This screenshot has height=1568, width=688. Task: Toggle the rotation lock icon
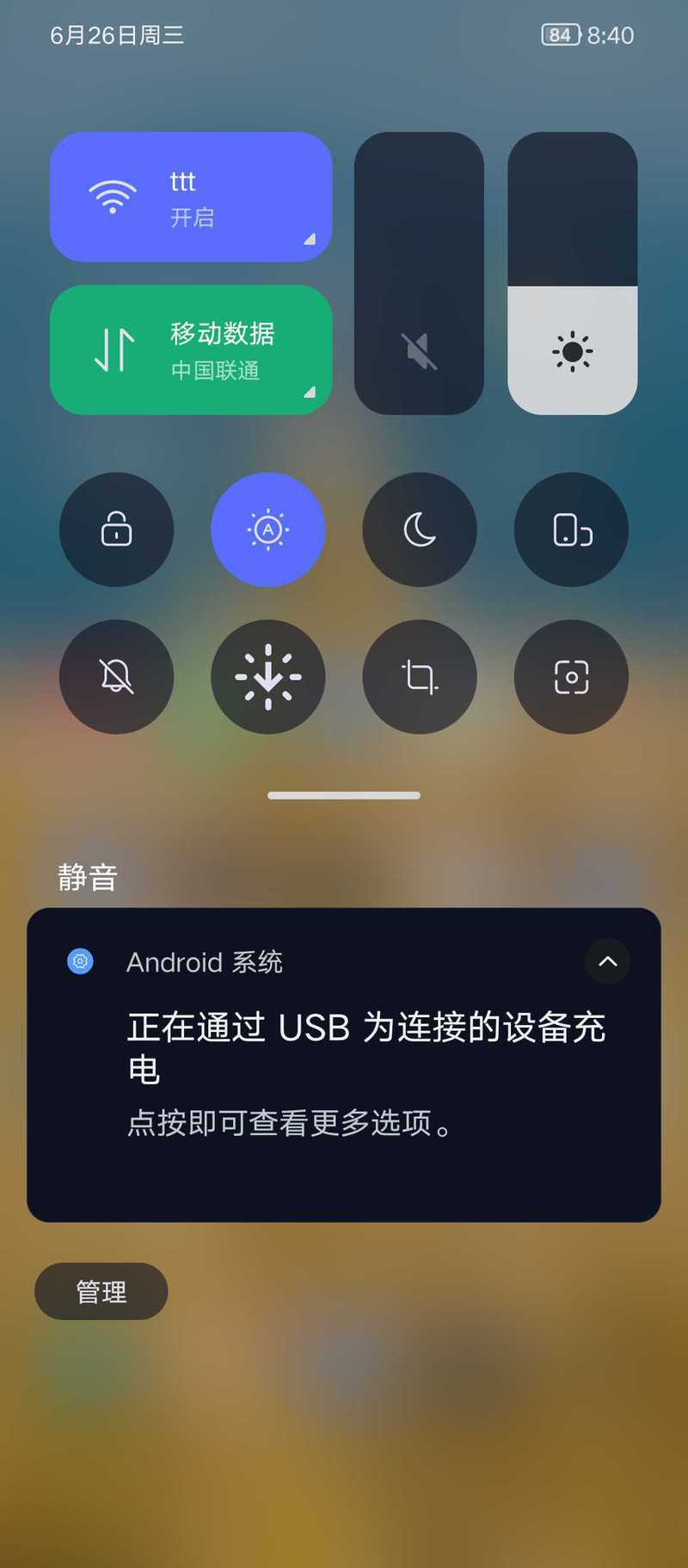(x=116, y=529)
